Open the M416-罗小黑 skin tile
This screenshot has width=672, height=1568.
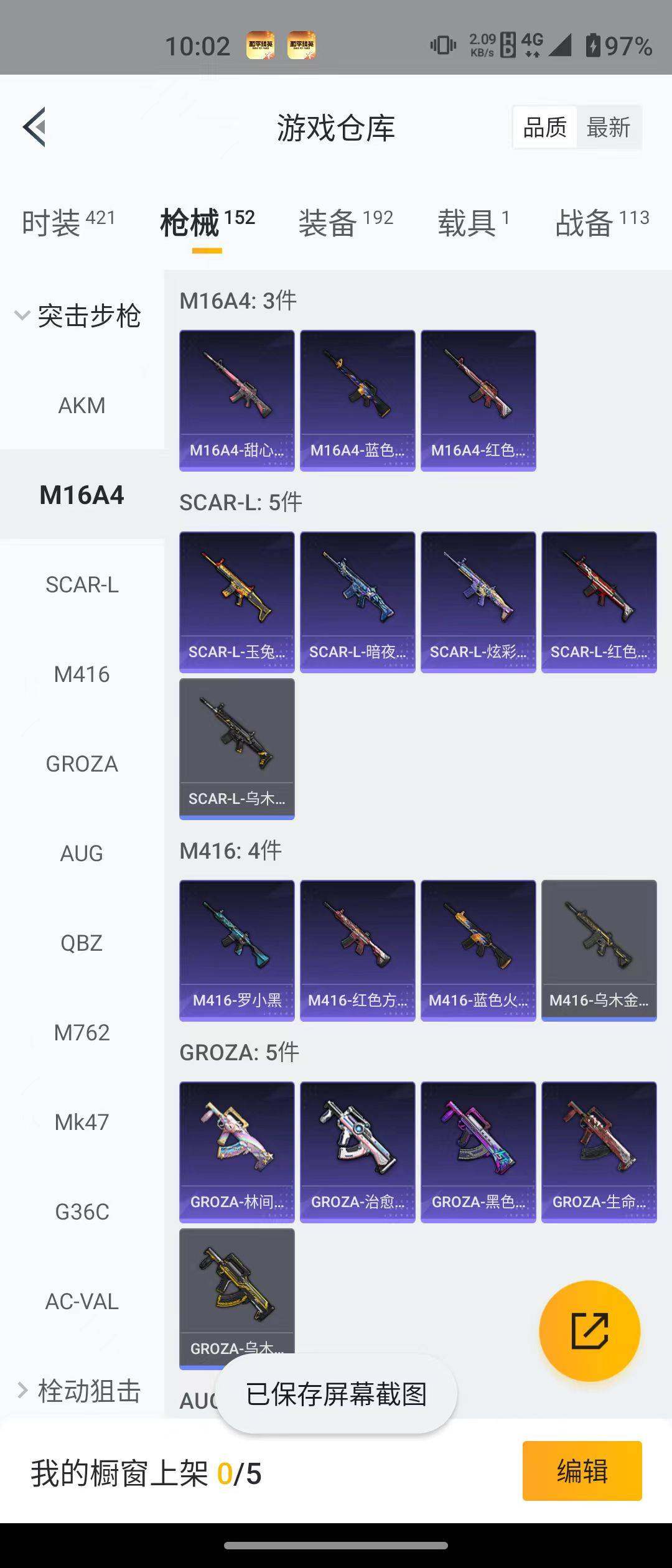click(x=236, y=950)
